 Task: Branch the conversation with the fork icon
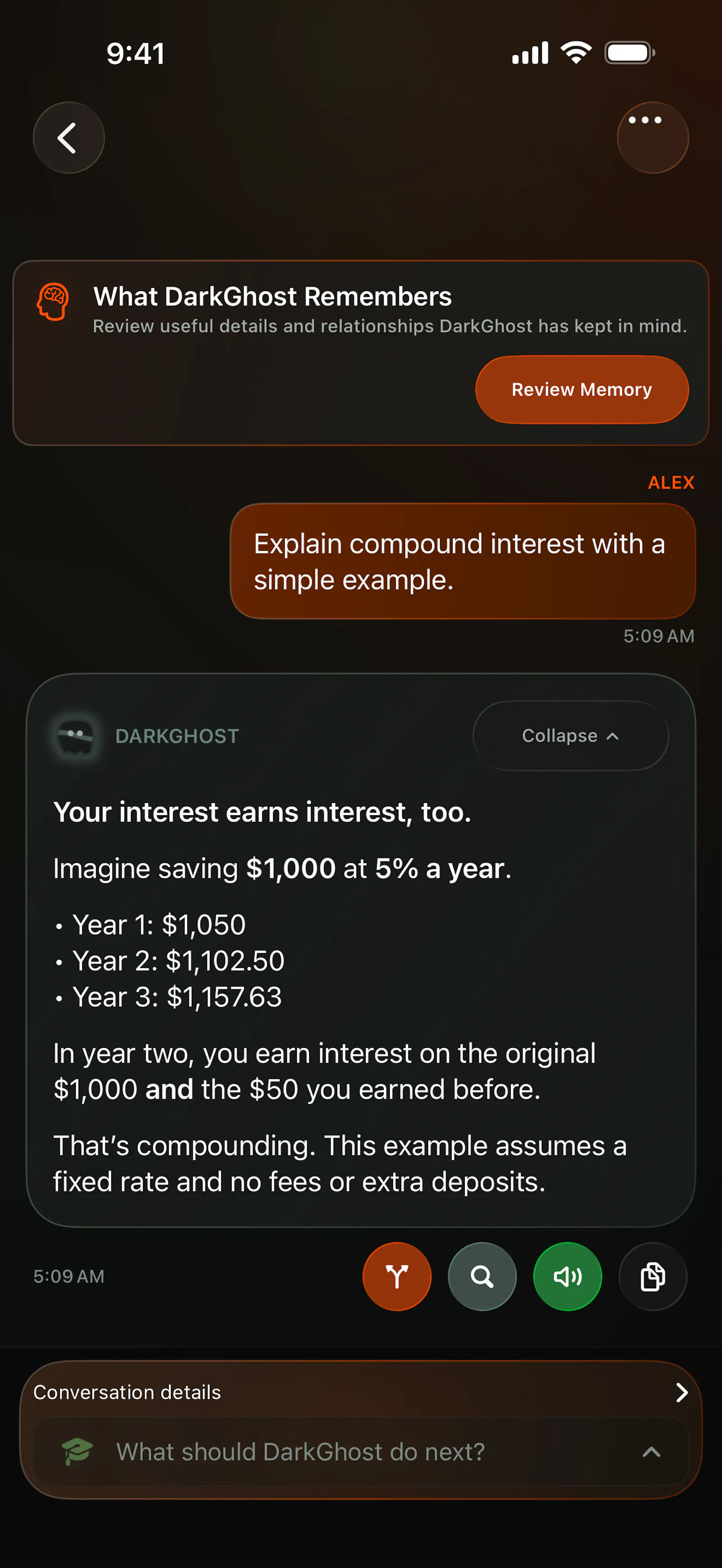point(397,1276)
